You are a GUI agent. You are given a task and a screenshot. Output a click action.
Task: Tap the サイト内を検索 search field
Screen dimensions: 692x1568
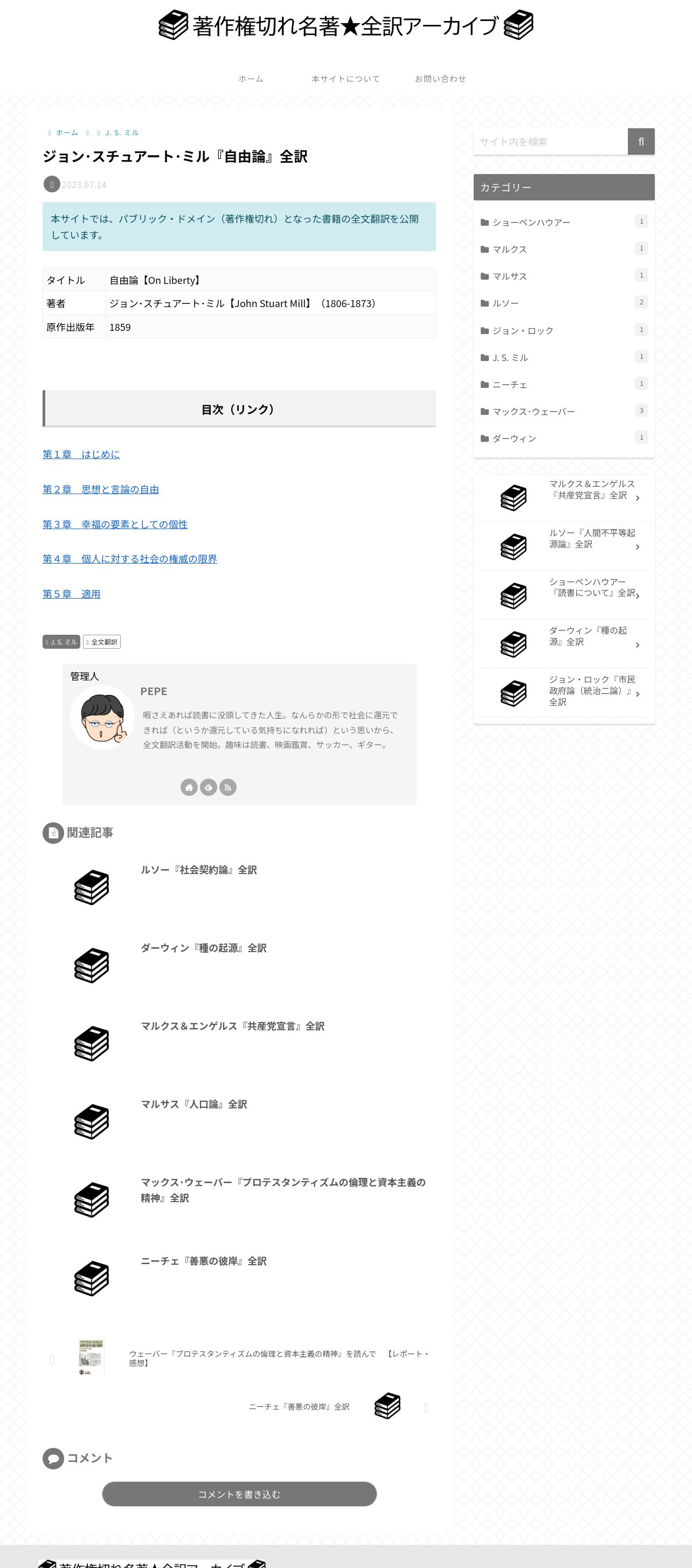tap(550, 141)
